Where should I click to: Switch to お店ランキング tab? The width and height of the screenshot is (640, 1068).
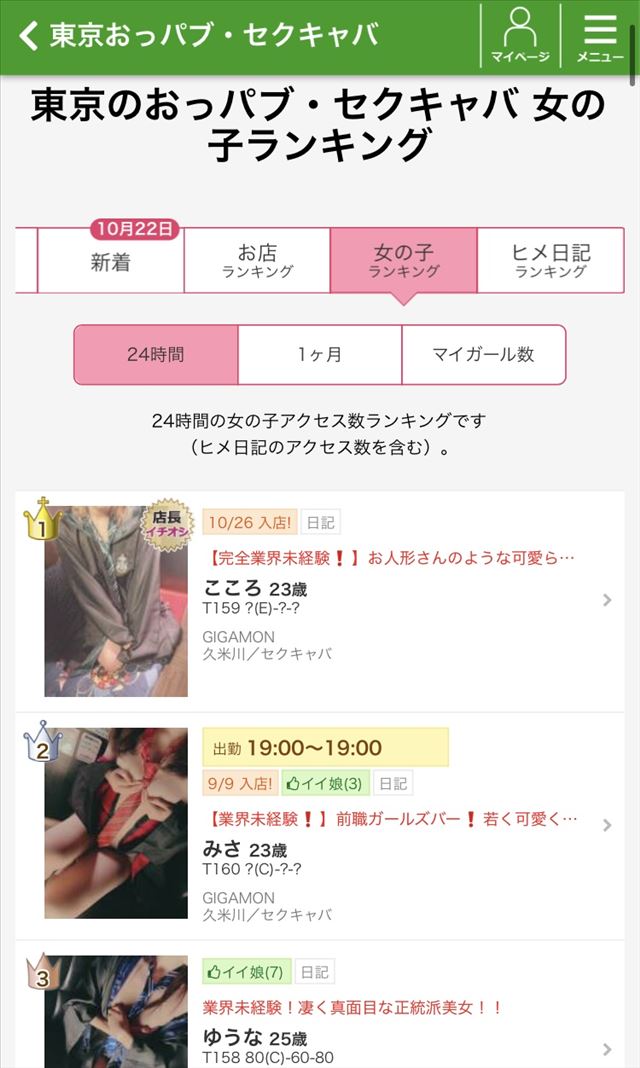[x=257, y=261]
